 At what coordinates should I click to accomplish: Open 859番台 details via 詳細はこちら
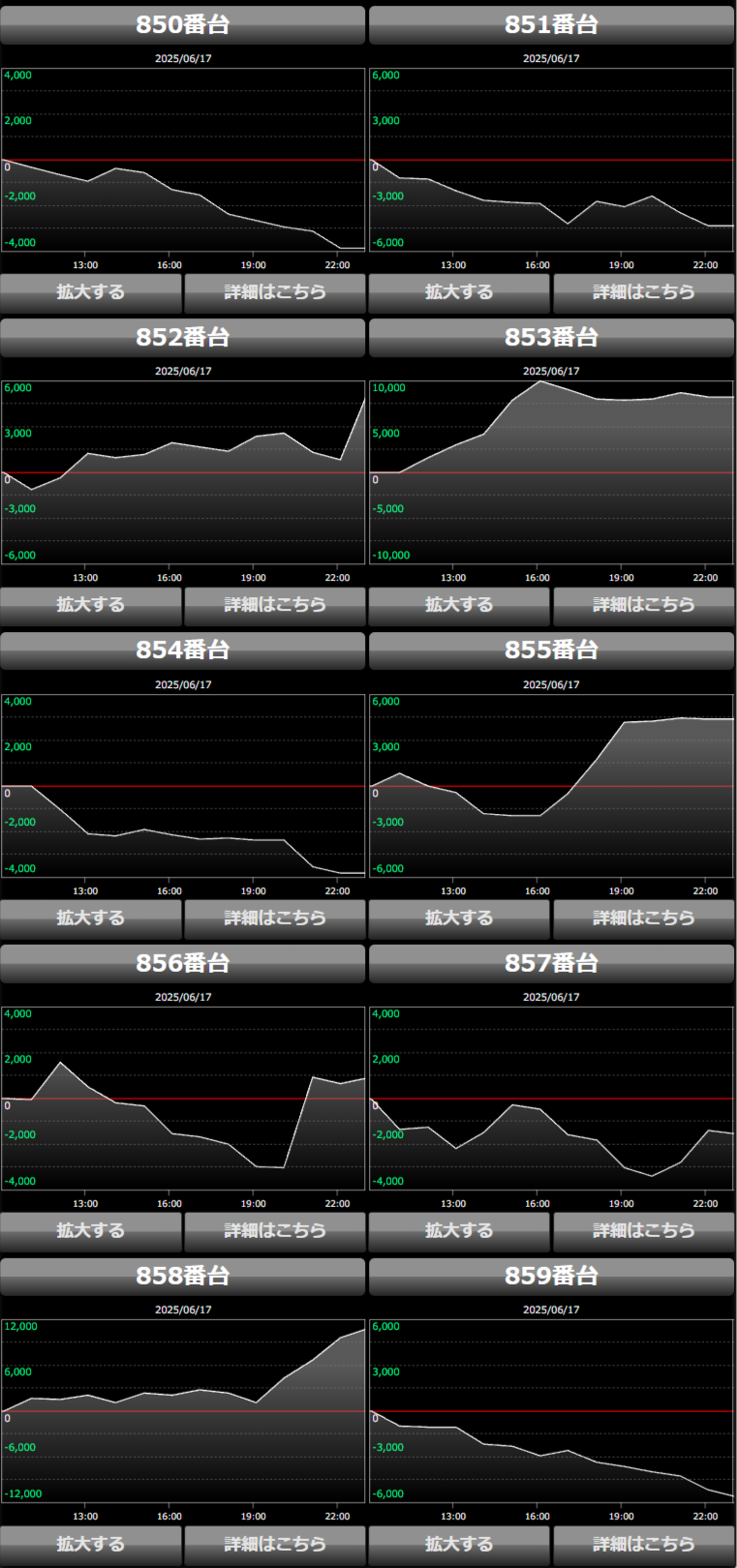[644, 1545]
